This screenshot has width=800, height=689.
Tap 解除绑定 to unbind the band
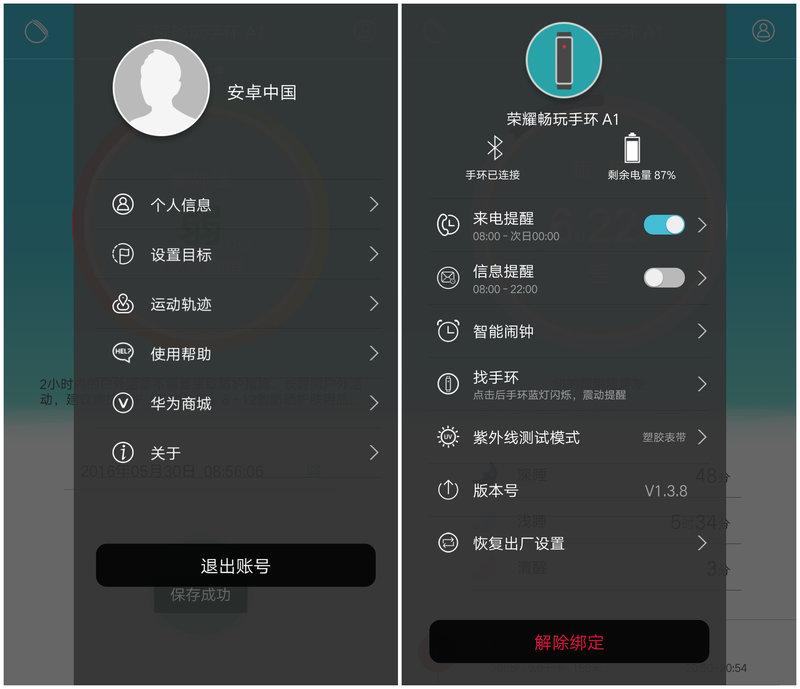569,642
